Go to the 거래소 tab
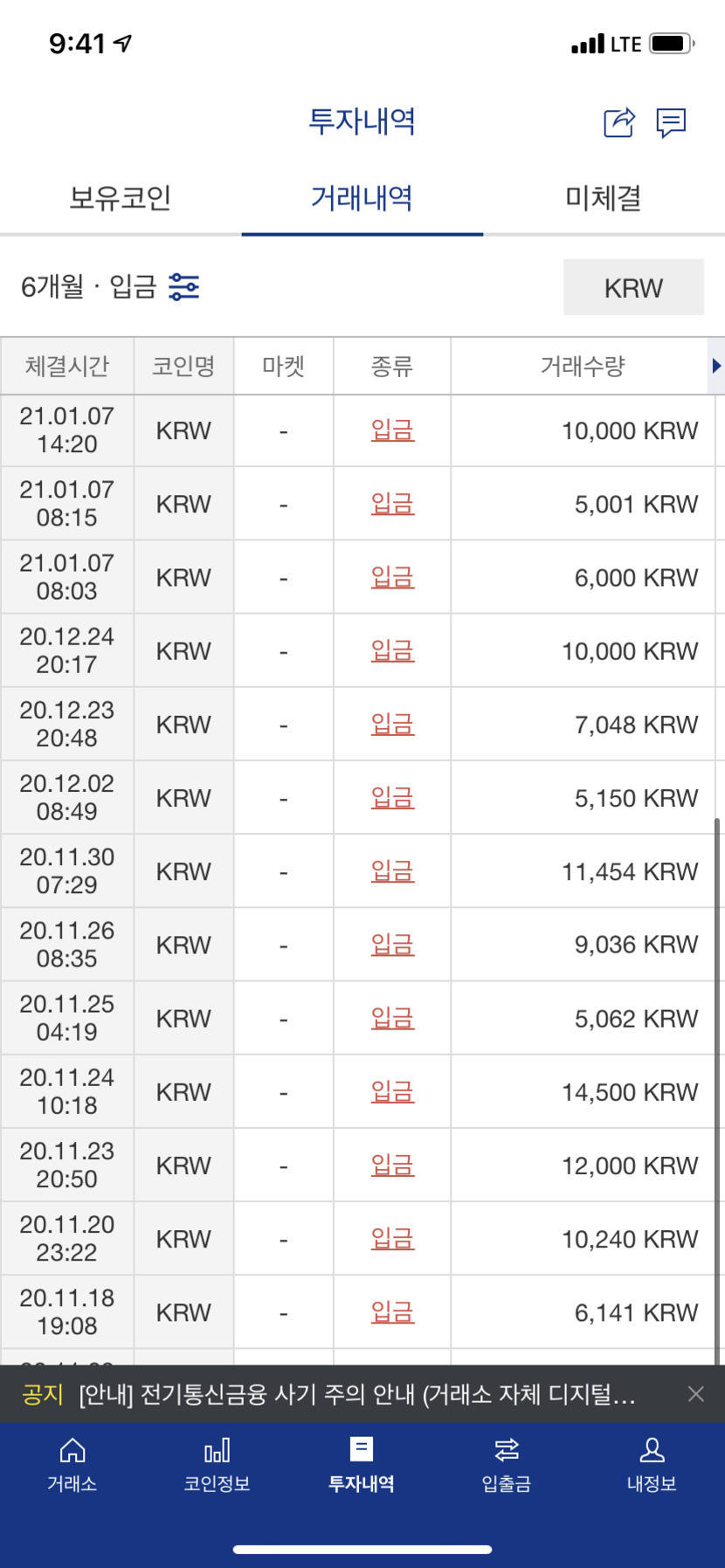This screenshot has width=725, height=1568. click(72, 1465)
